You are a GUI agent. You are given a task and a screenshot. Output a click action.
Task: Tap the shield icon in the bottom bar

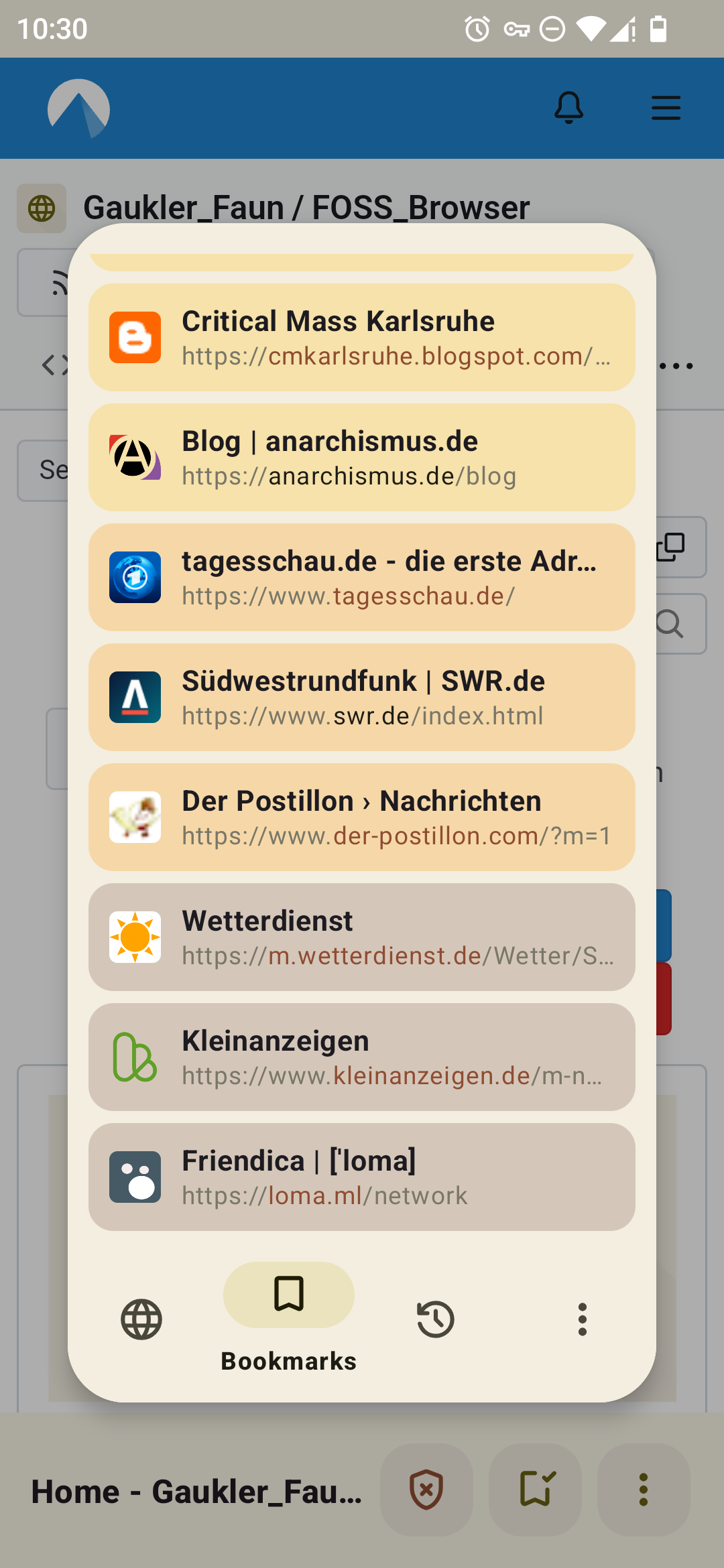[x=426, y=1490]
